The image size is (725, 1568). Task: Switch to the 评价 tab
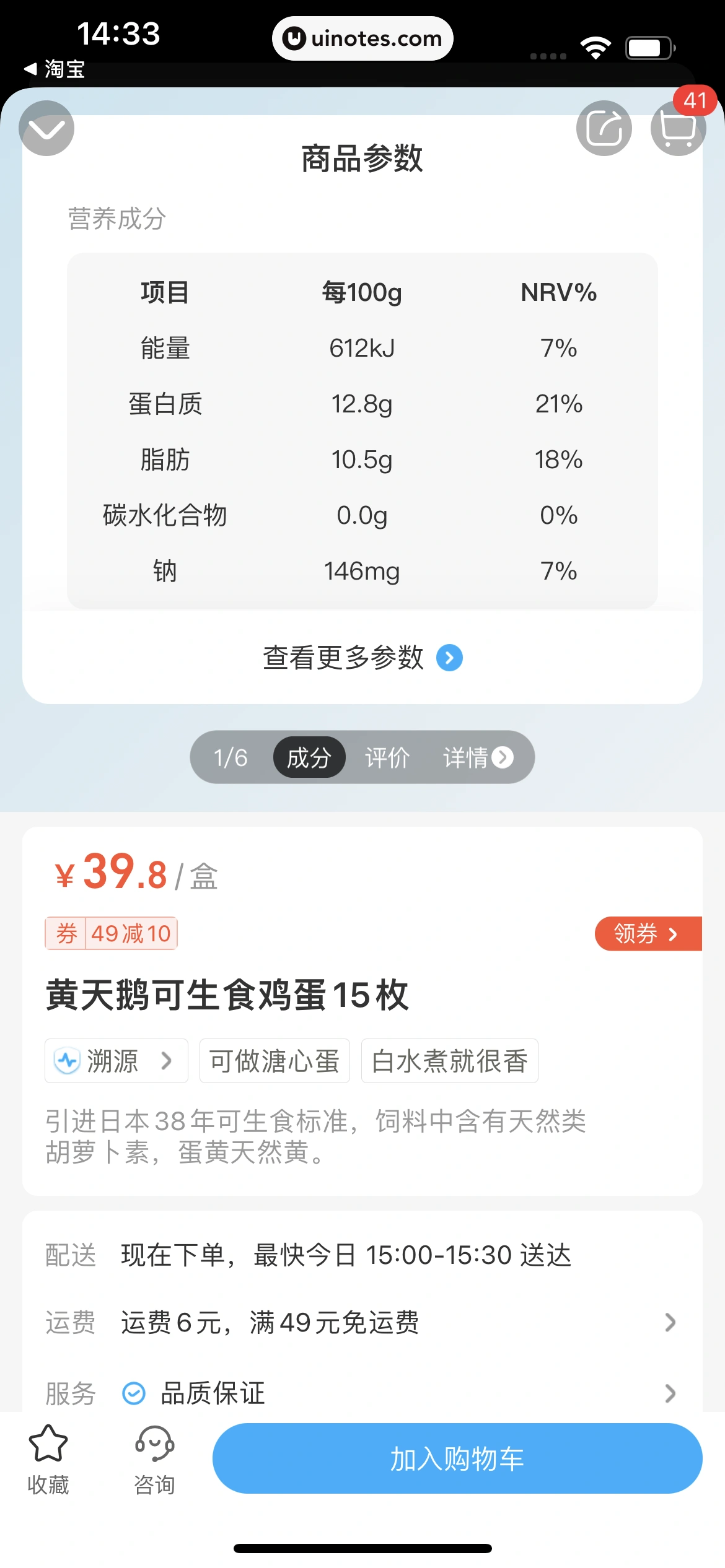pyautogui.click(x=387, y=757)
